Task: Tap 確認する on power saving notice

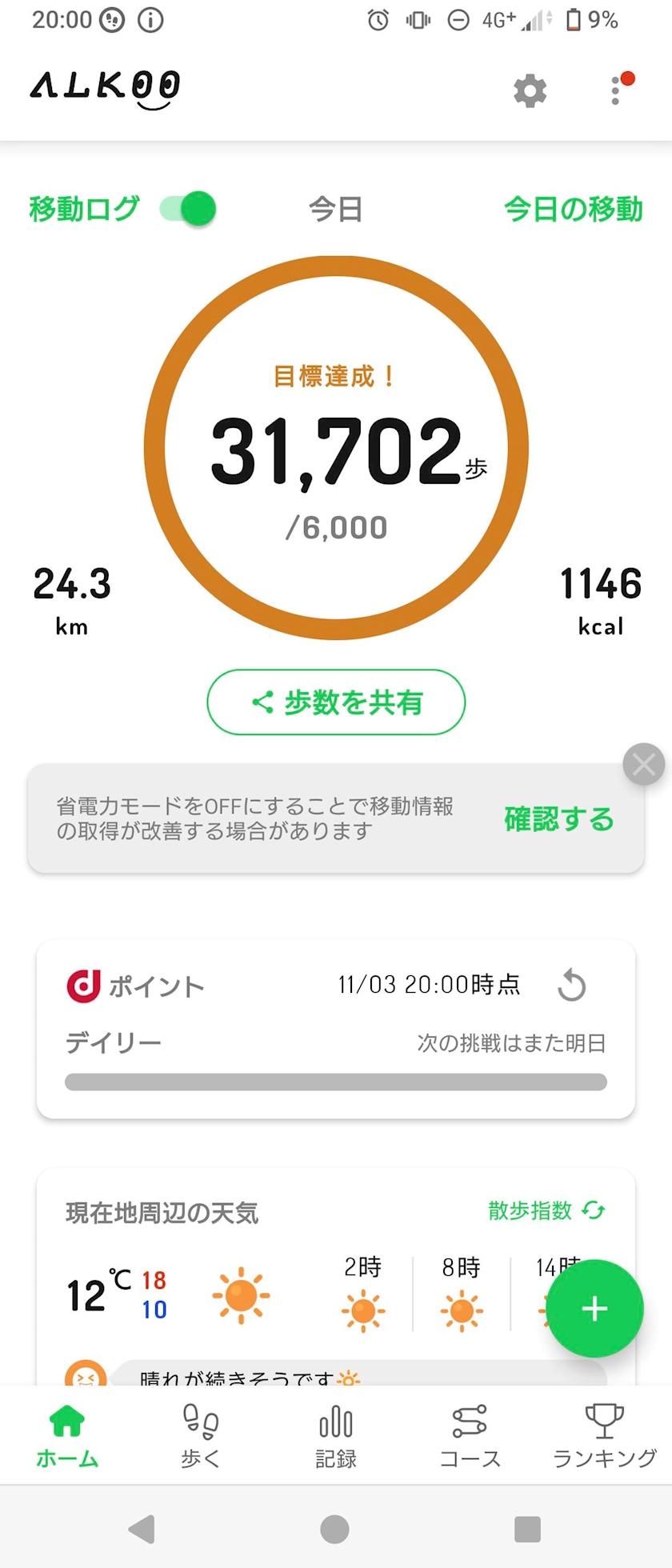Action: [558, 819]
